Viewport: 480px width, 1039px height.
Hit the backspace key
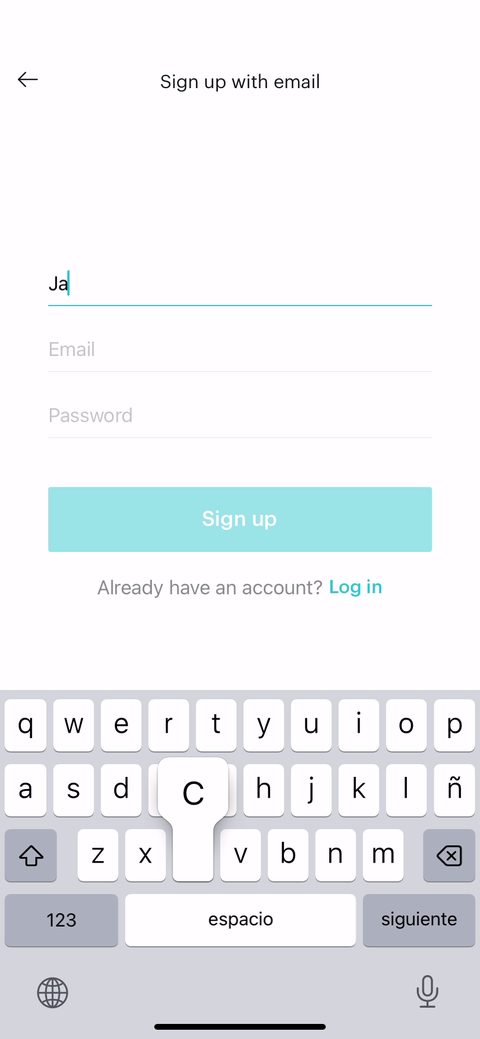(449, 856)
